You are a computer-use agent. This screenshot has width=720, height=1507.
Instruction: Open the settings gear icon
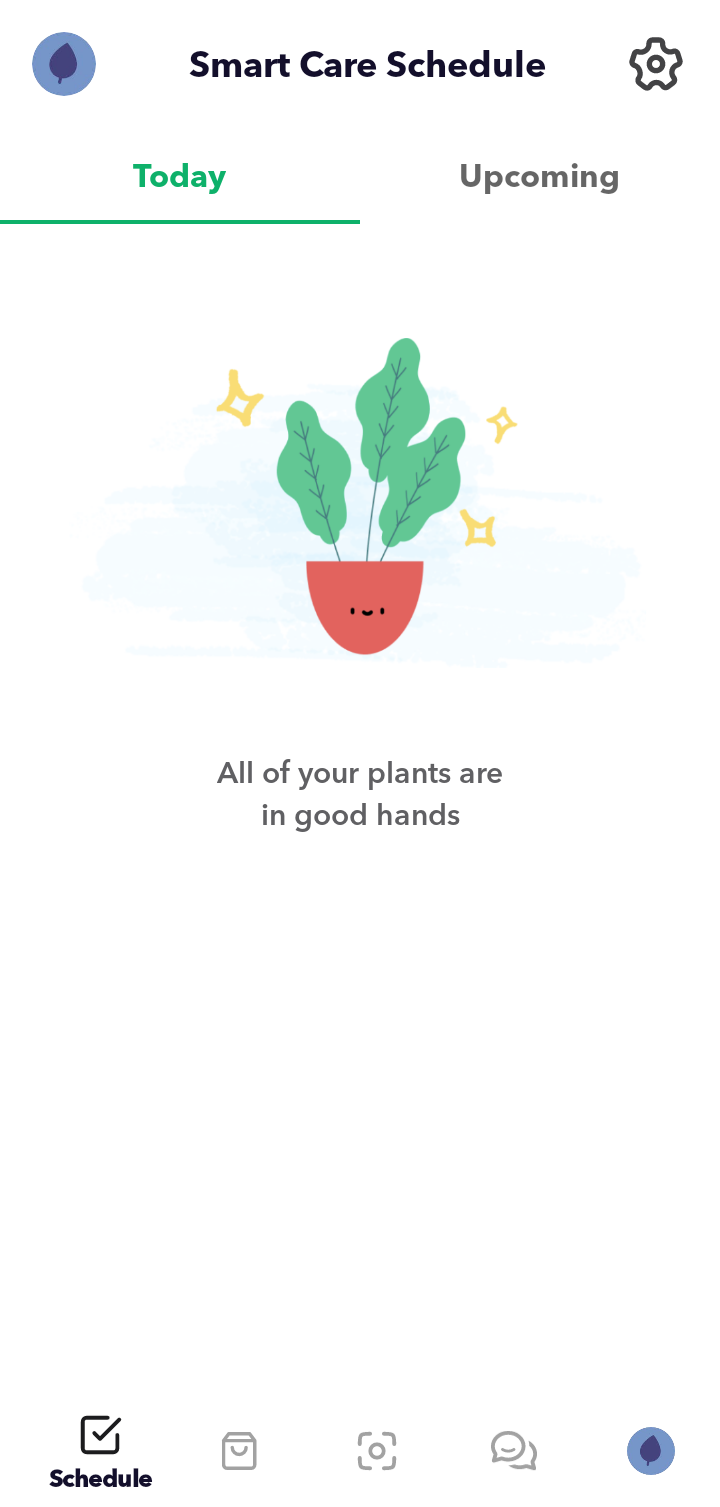click(x=655, y=65)
